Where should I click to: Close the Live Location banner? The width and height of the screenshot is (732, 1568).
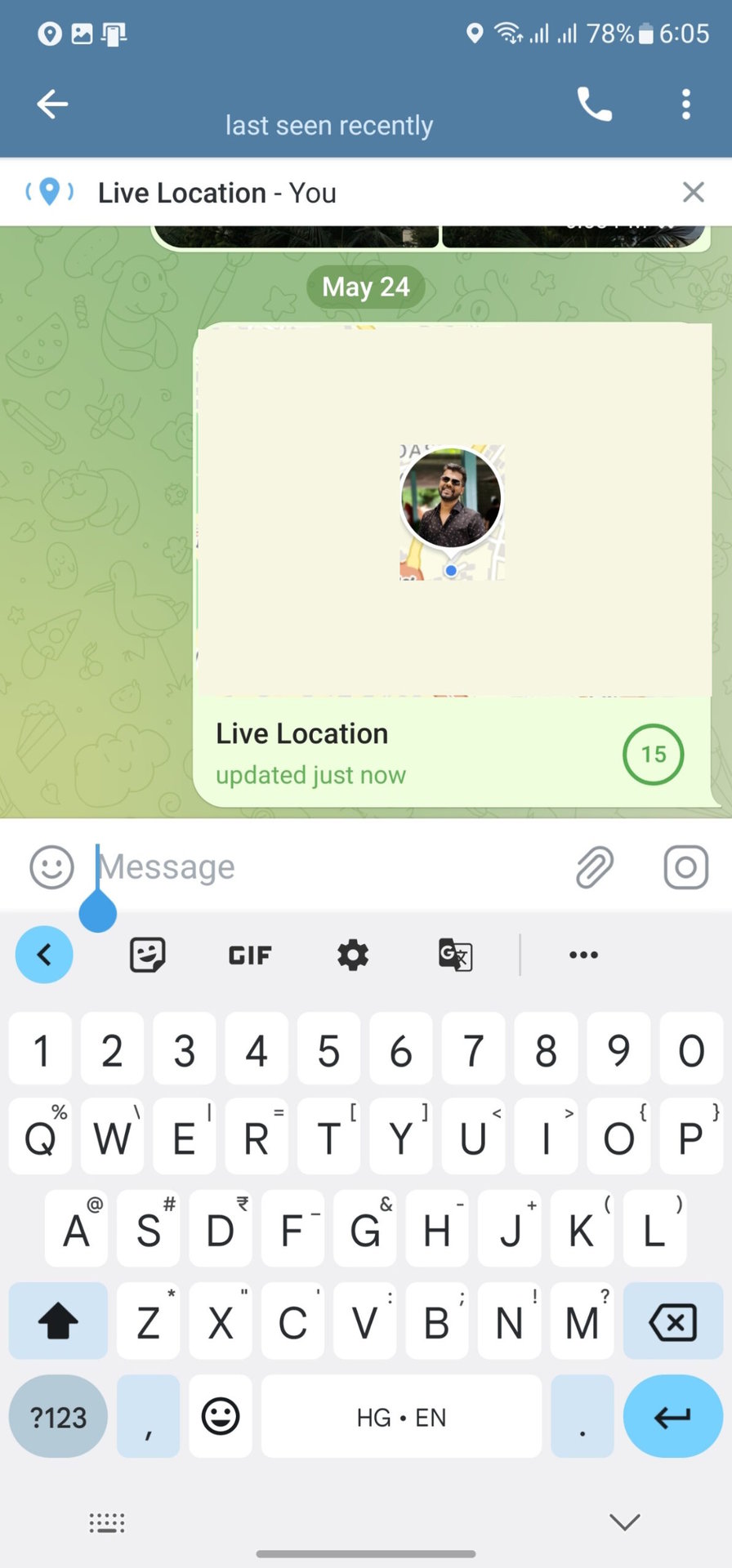pyautogui.click(x=693, y=193)
